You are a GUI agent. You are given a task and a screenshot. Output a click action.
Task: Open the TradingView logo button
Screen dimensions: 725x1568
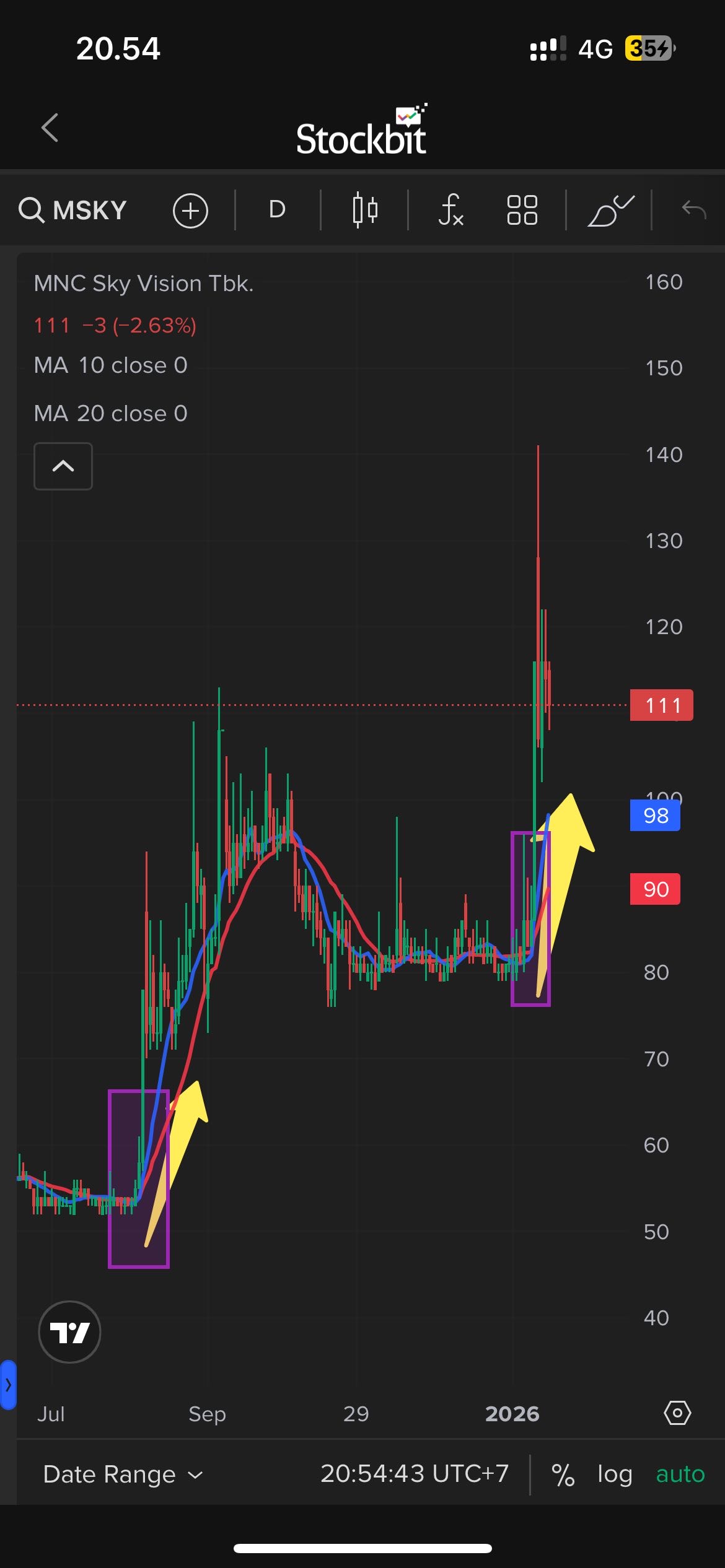point(69,1331)
